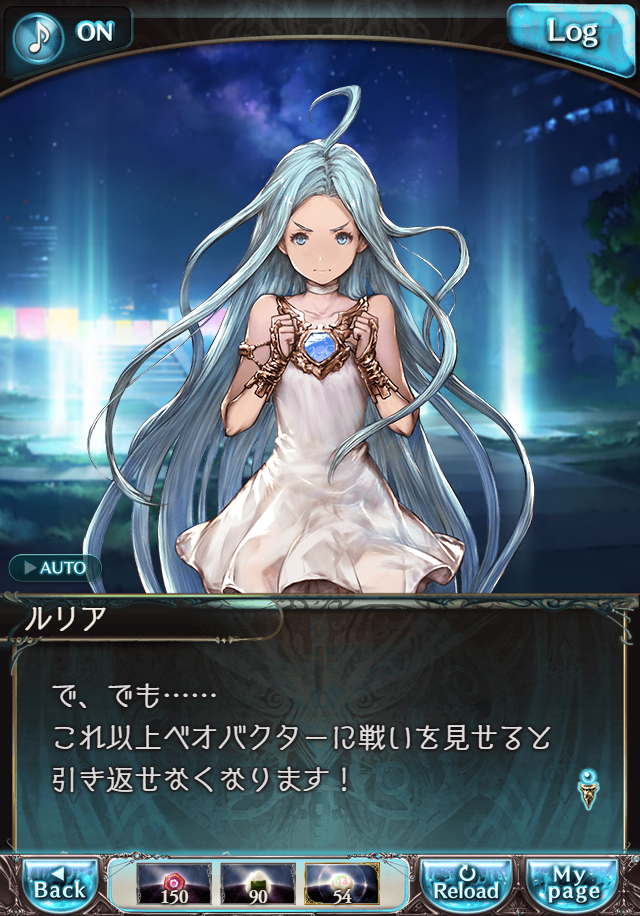This screenshot has width=640, height=916.
Task: Open the dialogue Log
Action: 572,32
